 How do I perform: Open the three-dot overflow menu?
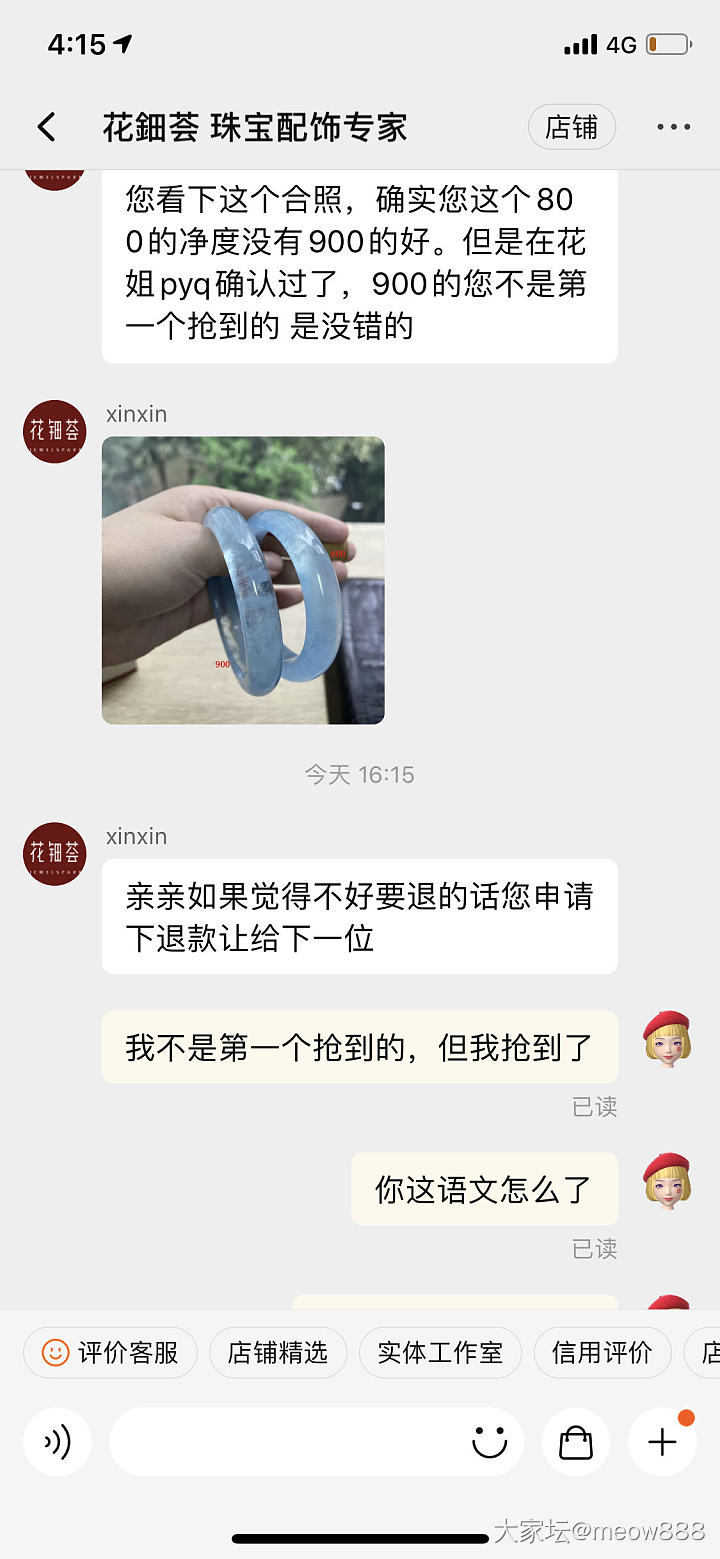pyautogui.click(x=673, y=127)
